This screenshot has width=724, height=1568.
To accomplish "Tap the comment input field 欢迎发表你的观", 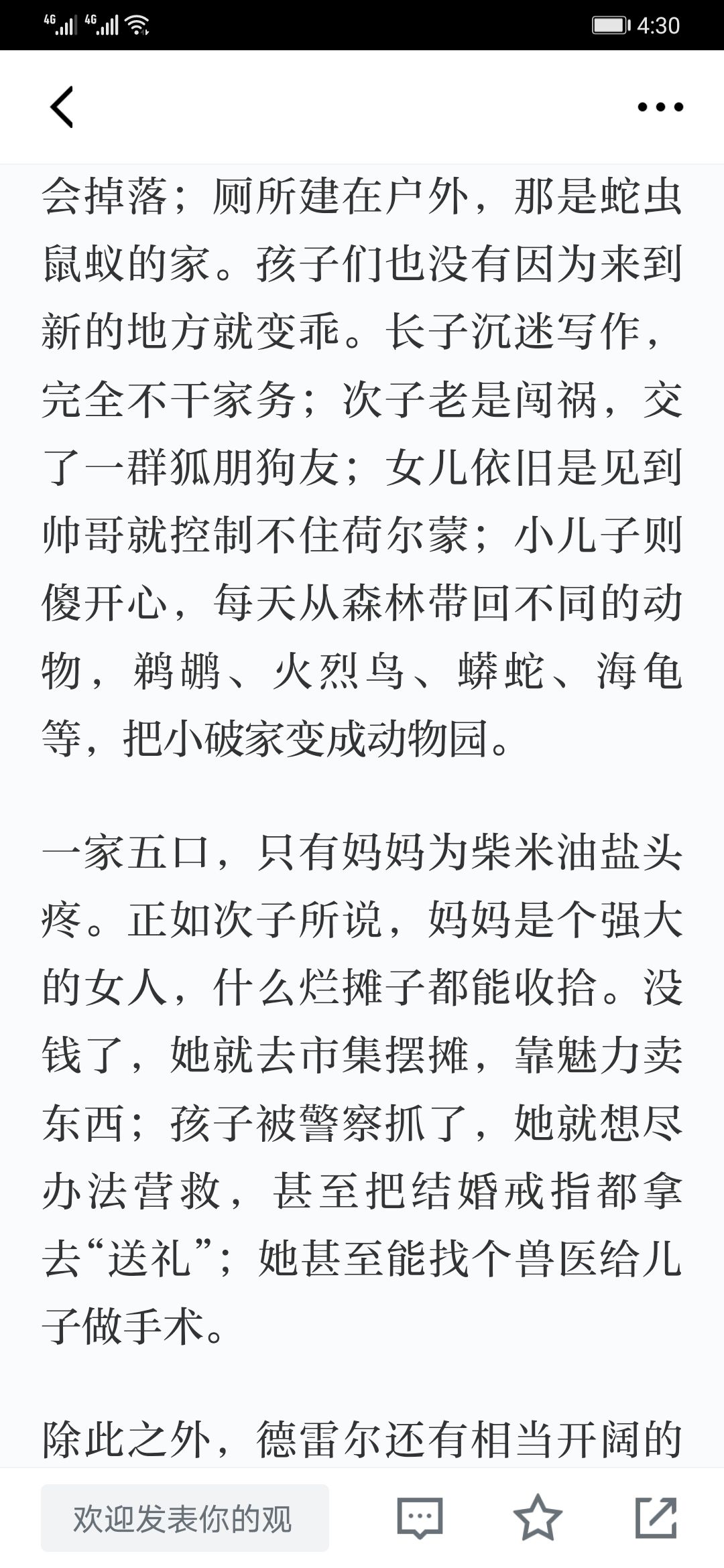I will [185, 1518].
